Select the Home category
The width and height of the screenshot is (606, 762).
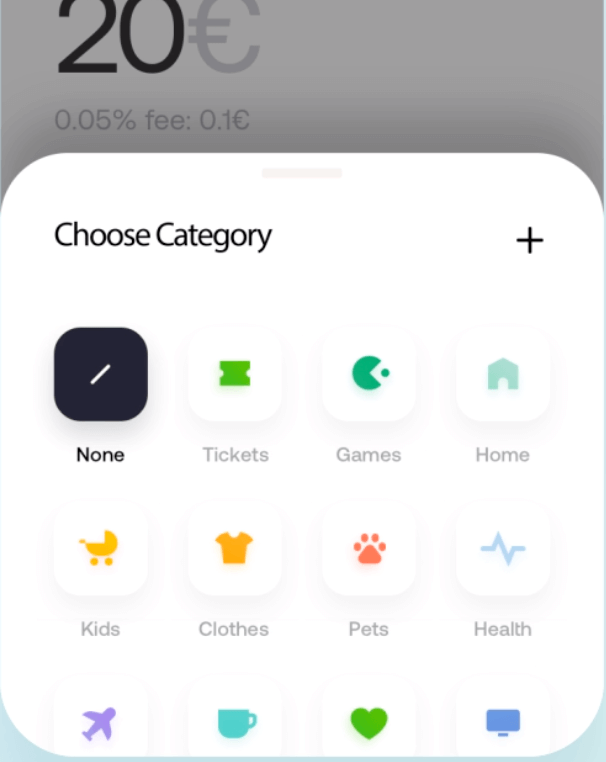[503, 374]
